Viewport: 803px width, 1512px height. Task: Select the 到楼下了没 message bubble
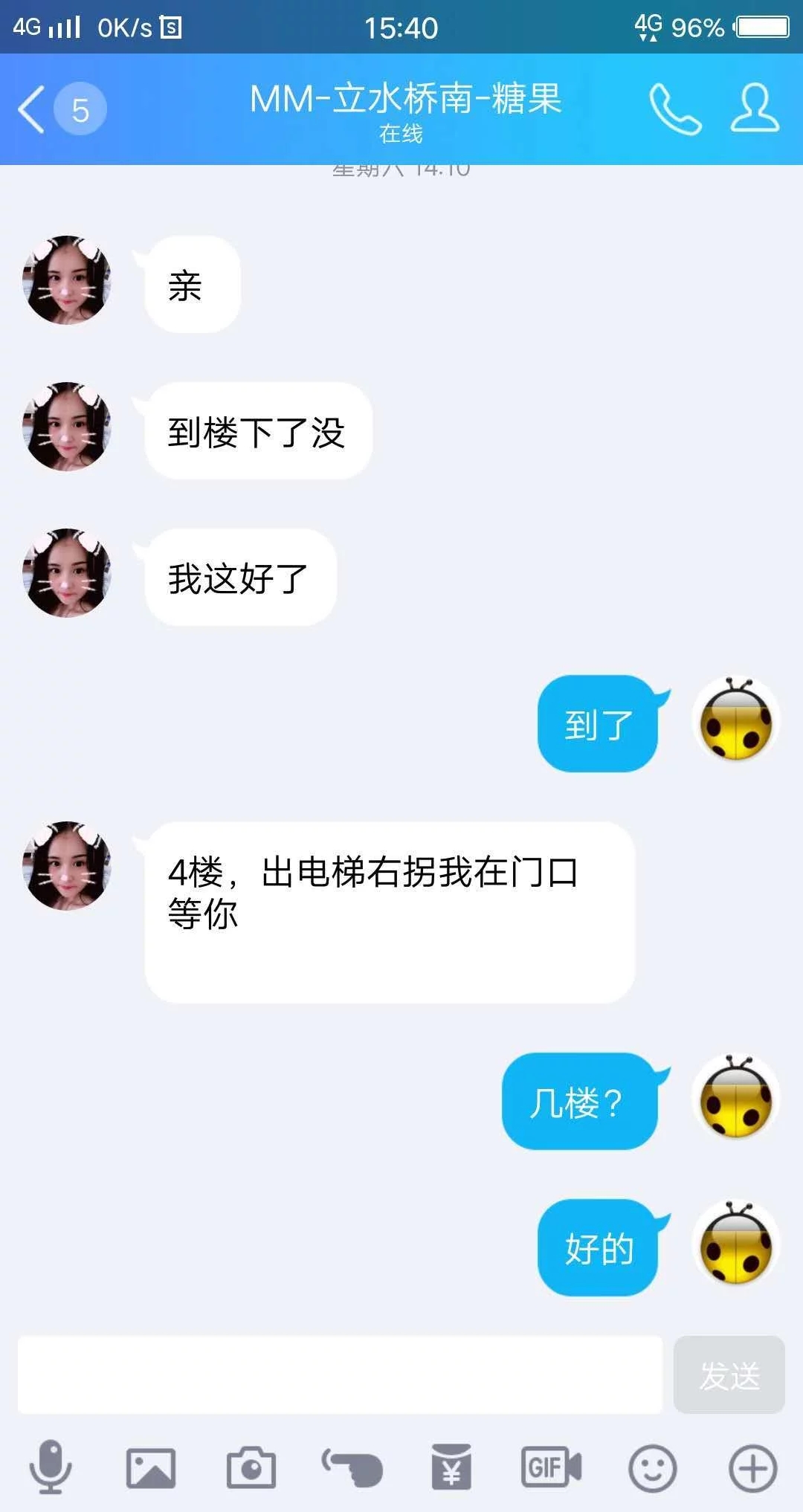click(x=257, y=430)
